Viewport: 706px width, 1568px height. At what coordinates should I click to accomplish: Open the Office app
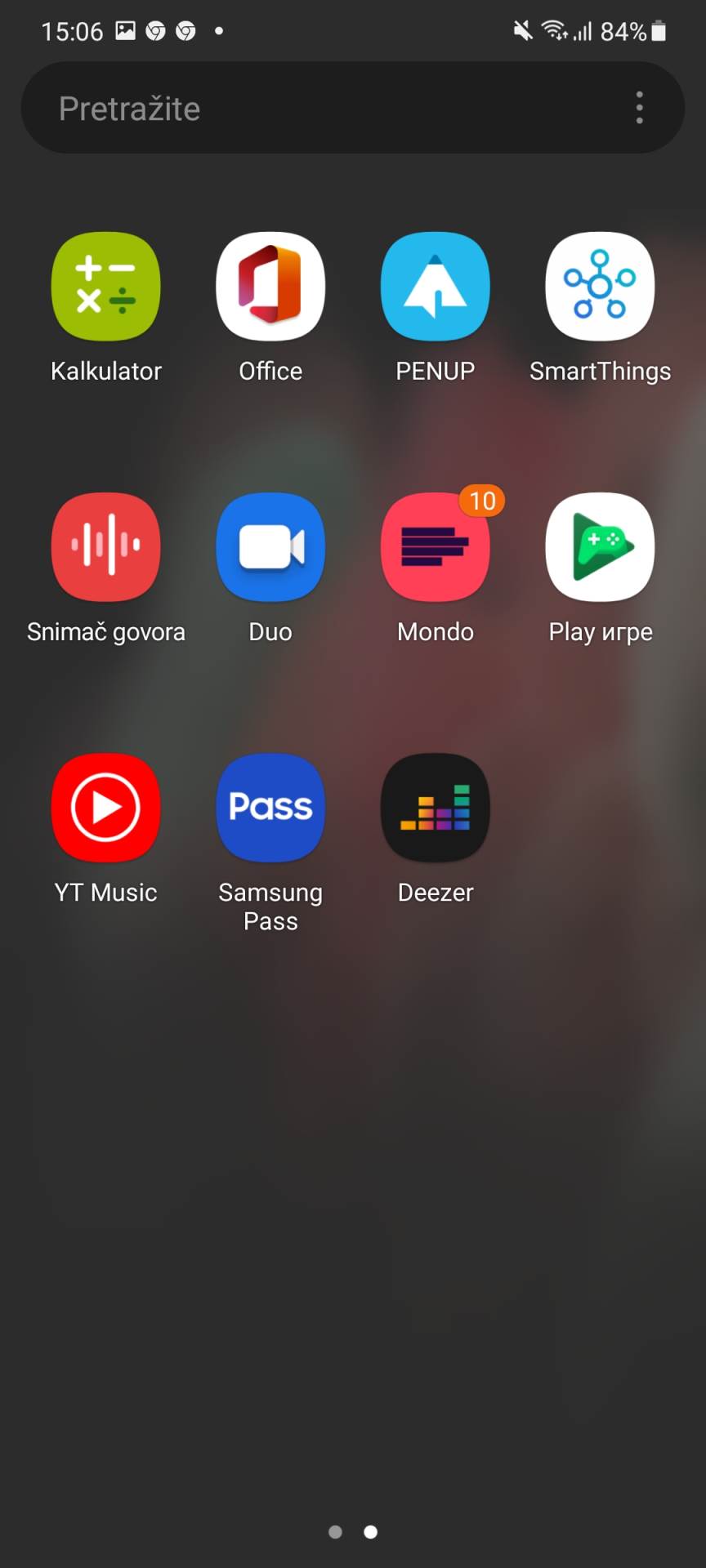coord(270,287)
